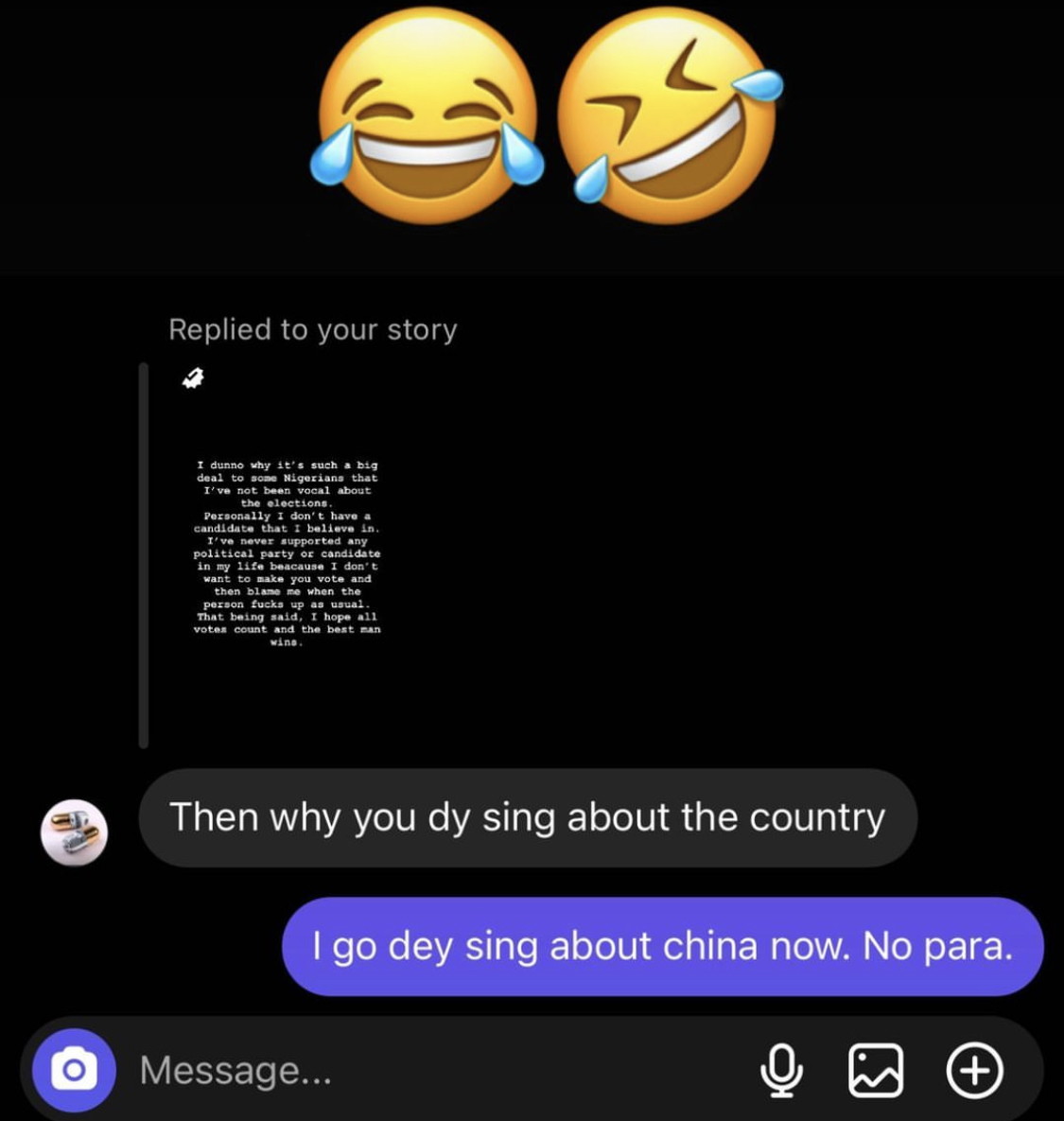Record a voice message with the microphone
Screen dimensions: 1064x1121
[x=781, y=1070]
